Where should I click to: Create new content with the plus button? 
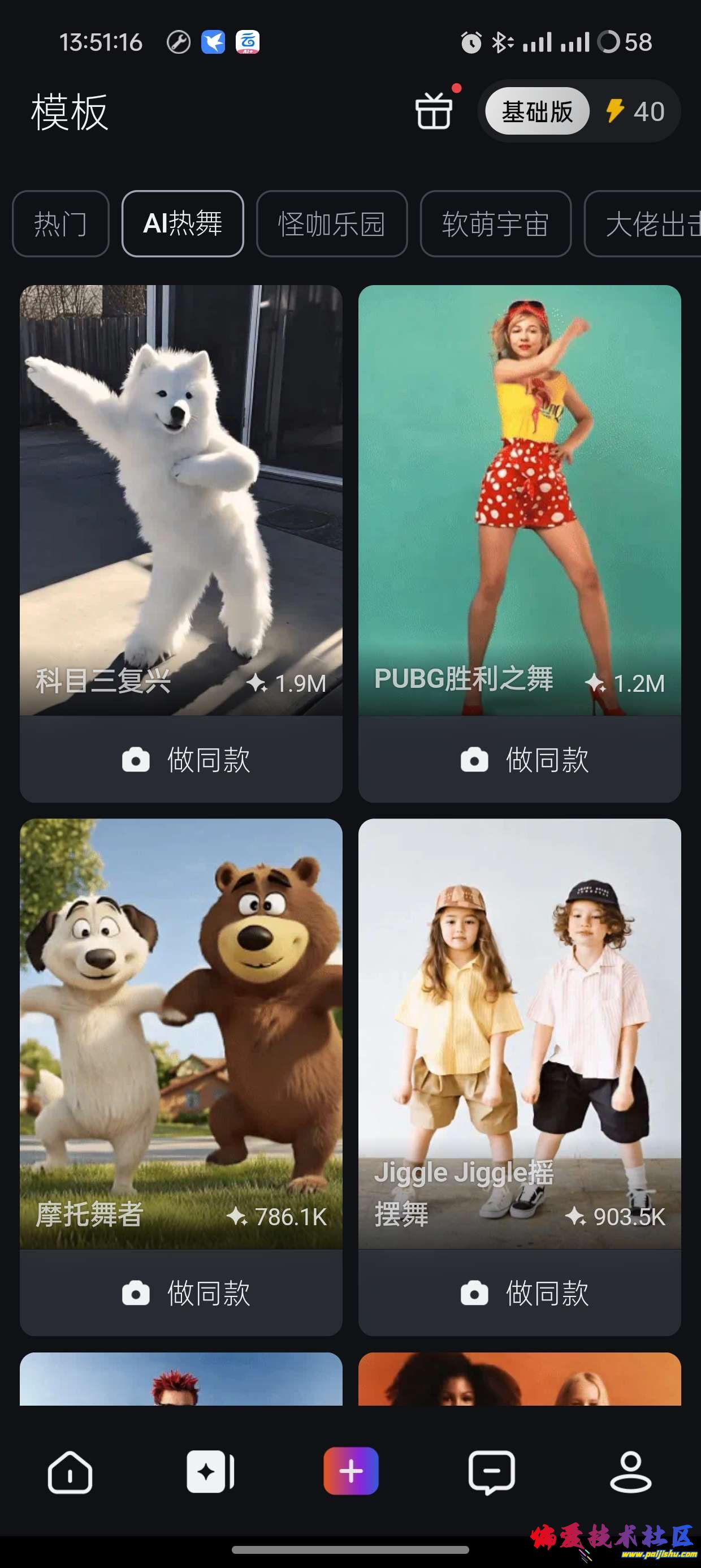pos(350,1471)
